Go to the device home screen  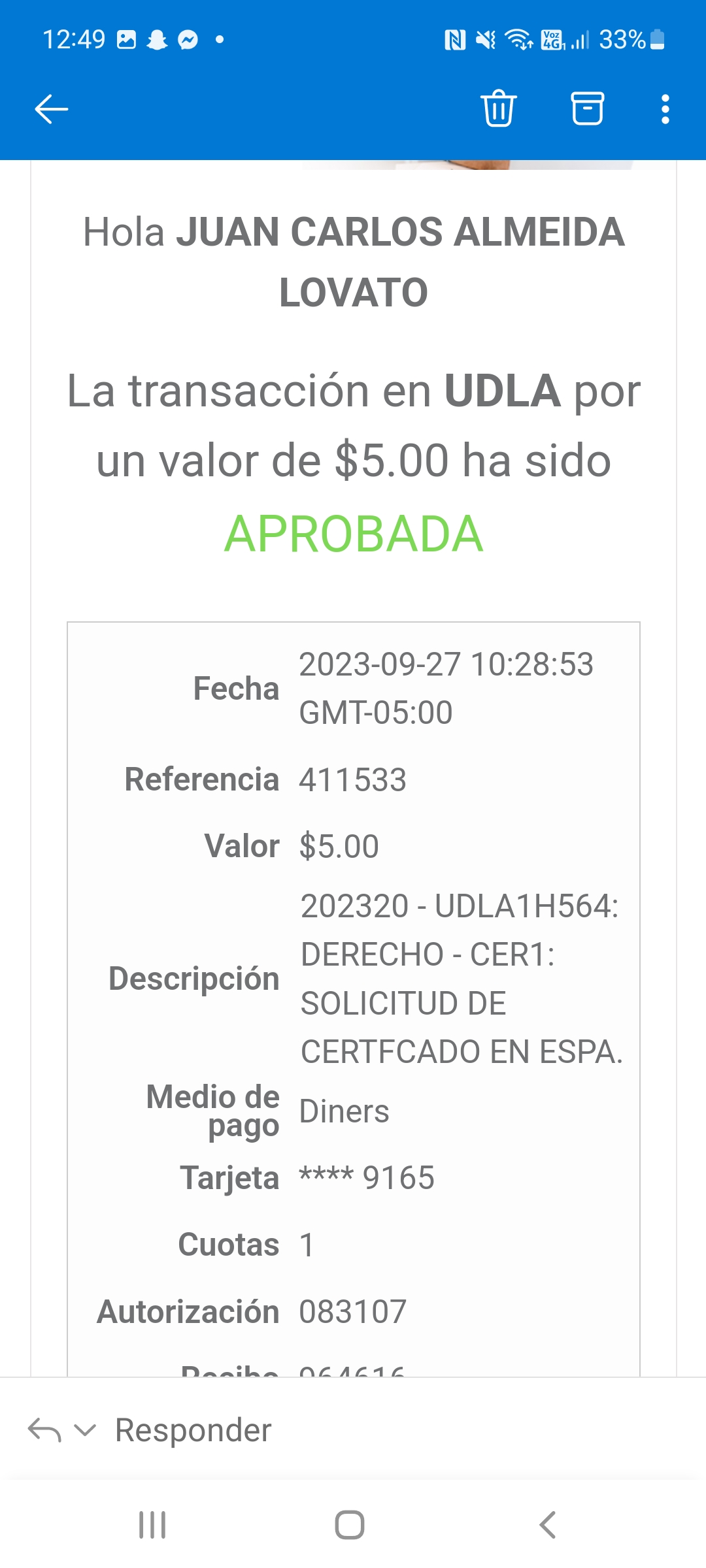[x=350, y=1525]
